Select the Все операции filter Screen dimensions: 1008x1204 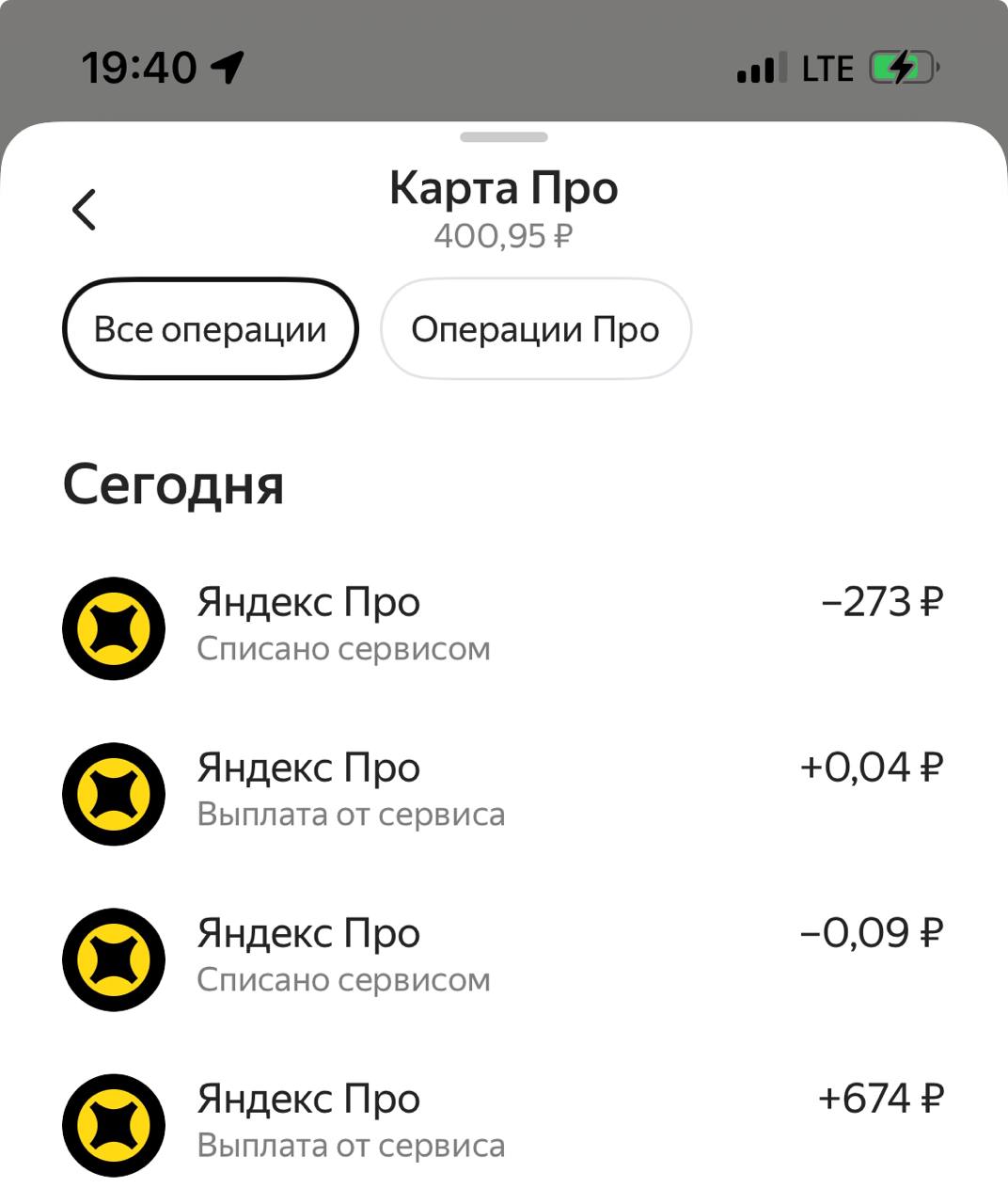tap(211, 329)
